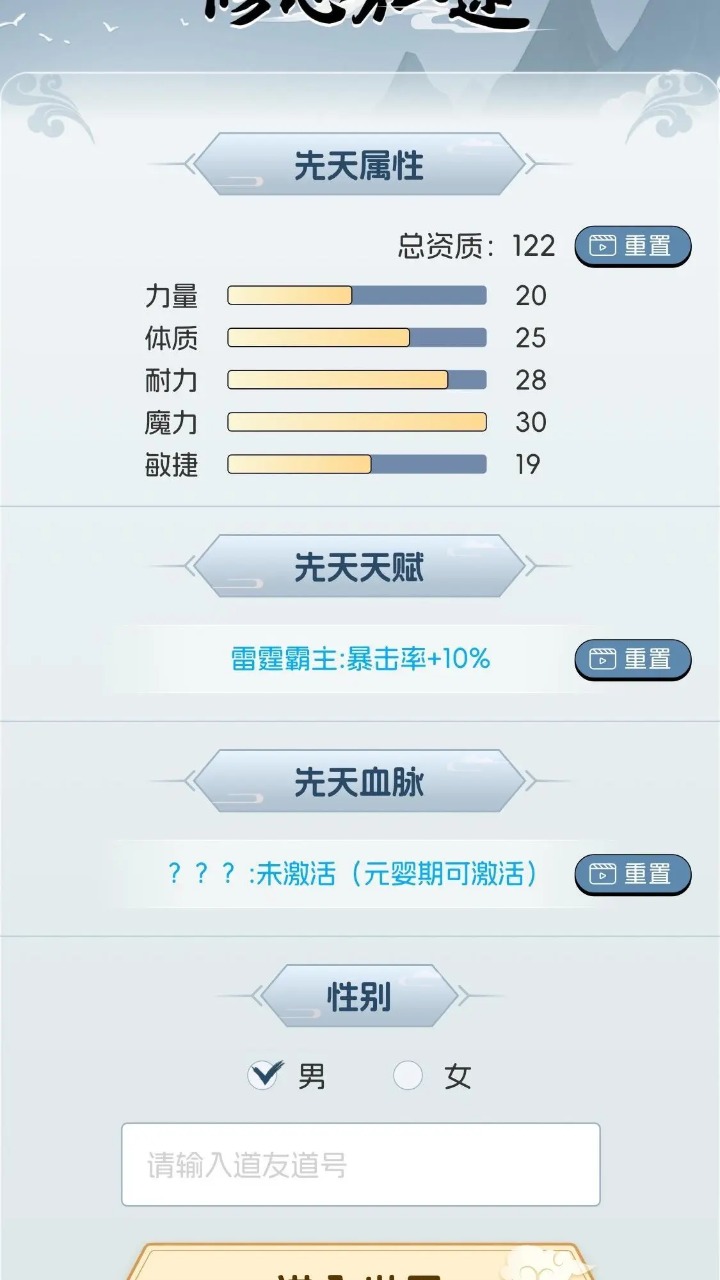
Task: Click the 请输入道友道号 name input field
Action: coord(360,1164)
